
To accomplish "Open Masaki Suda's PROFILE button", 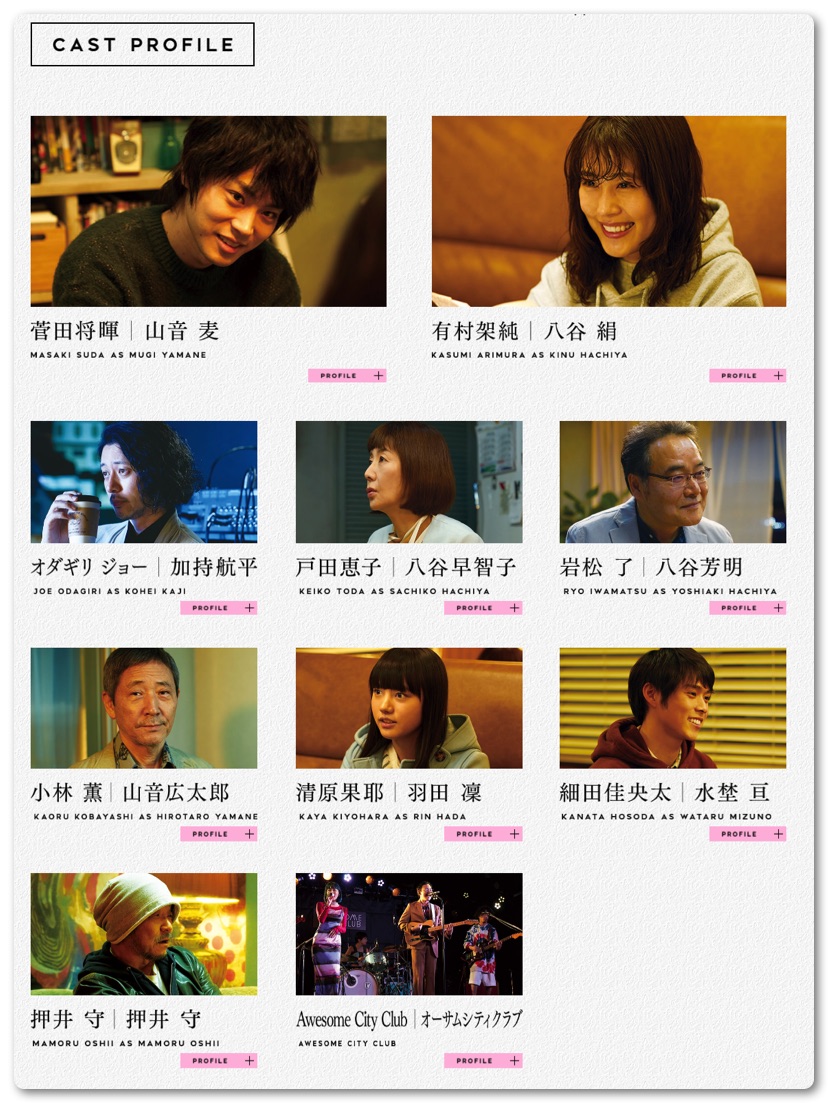I will point(347,376).
